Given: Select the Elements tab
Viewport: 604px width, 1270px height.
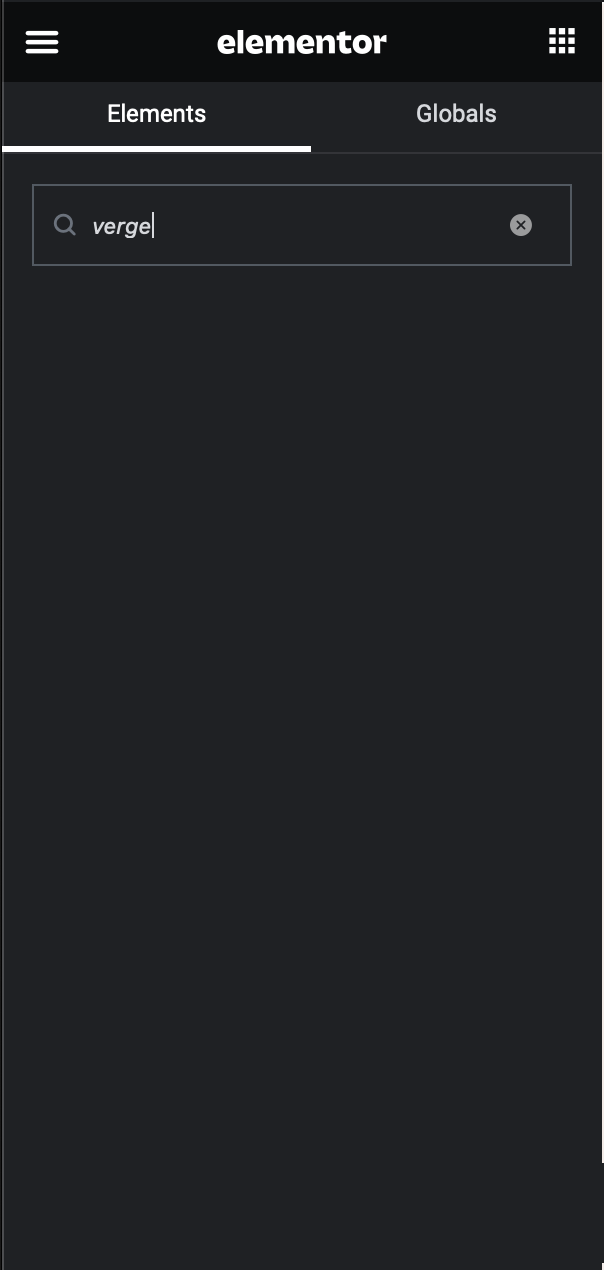Looking at the screenshot, I should click(157, 114).
